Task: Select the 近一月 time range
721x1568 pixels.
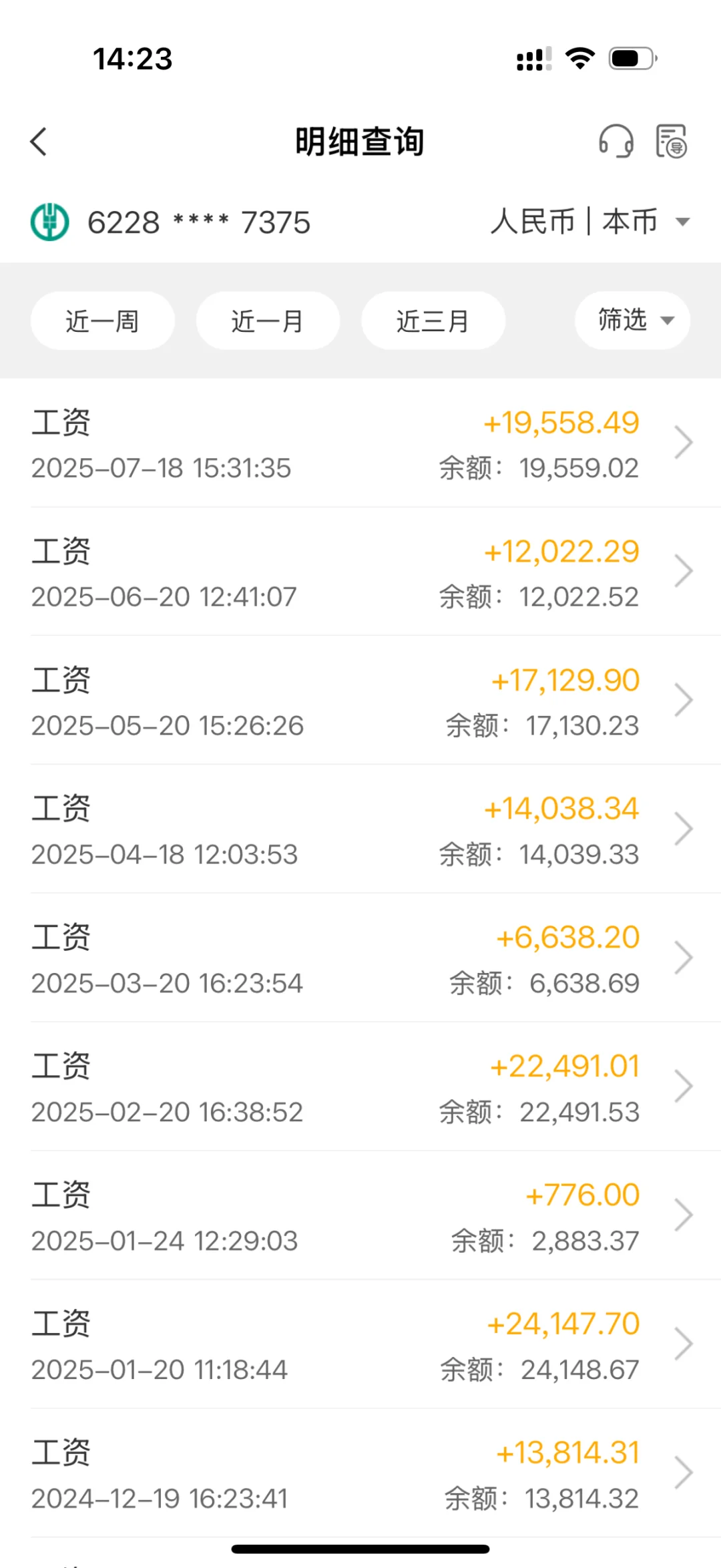Action: click(x=268, y=321)
